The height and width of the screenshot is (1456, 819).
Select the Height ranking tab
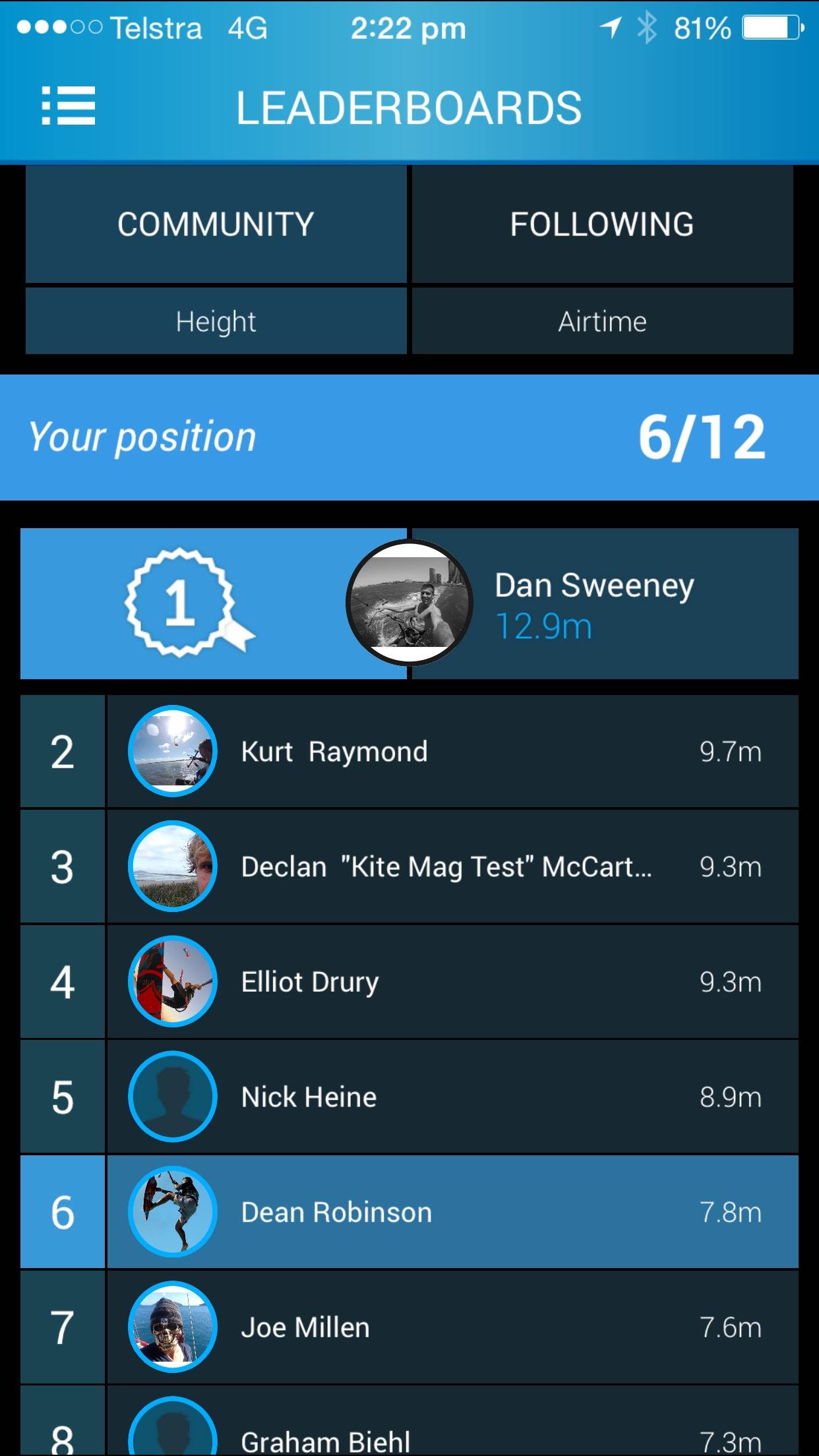point(216,321)
